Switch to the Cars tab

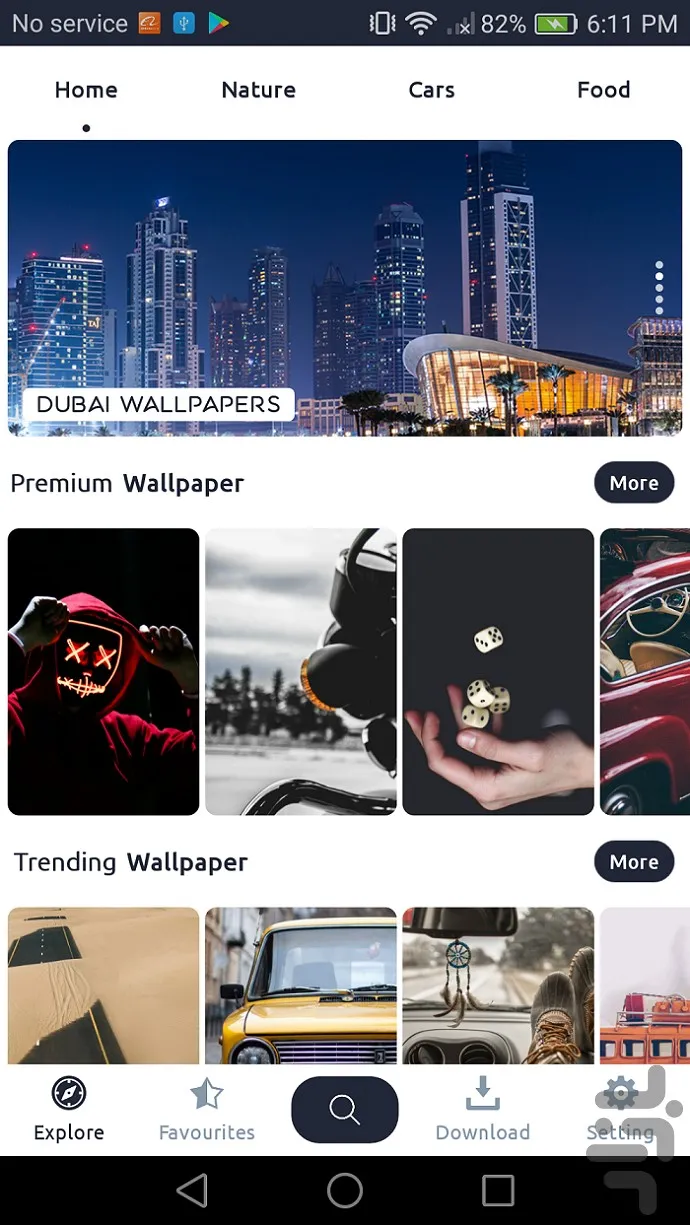(431, 90)
